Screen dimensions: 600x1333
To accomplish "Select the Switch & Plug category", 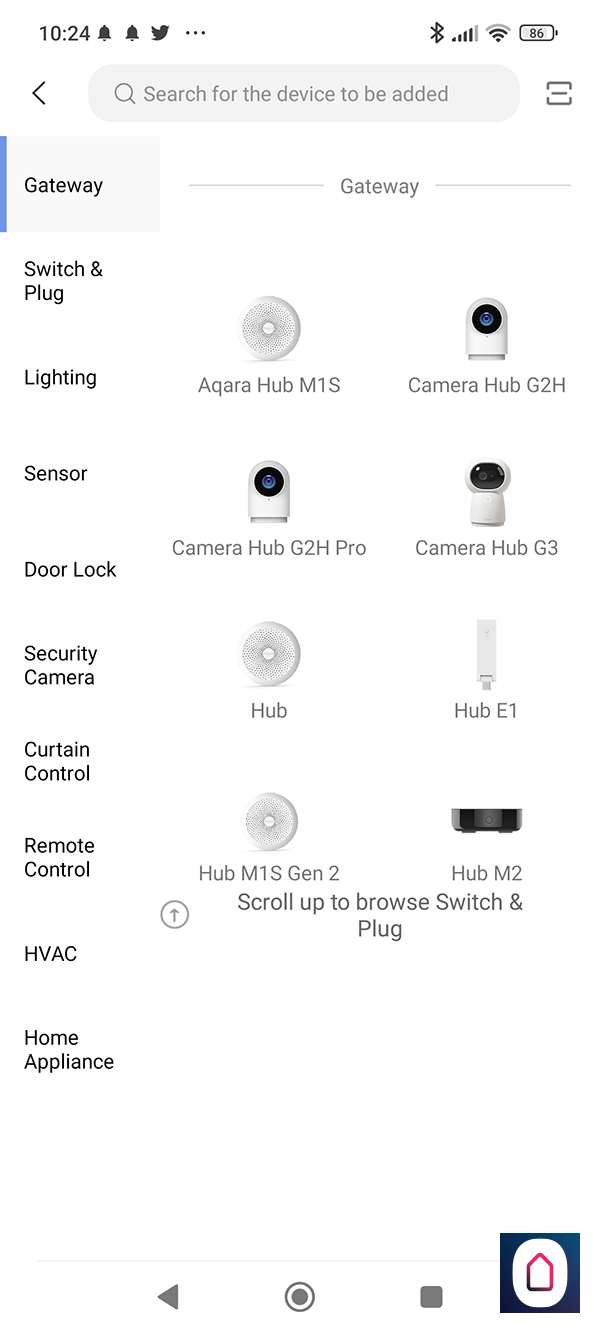I will point(64,281).
